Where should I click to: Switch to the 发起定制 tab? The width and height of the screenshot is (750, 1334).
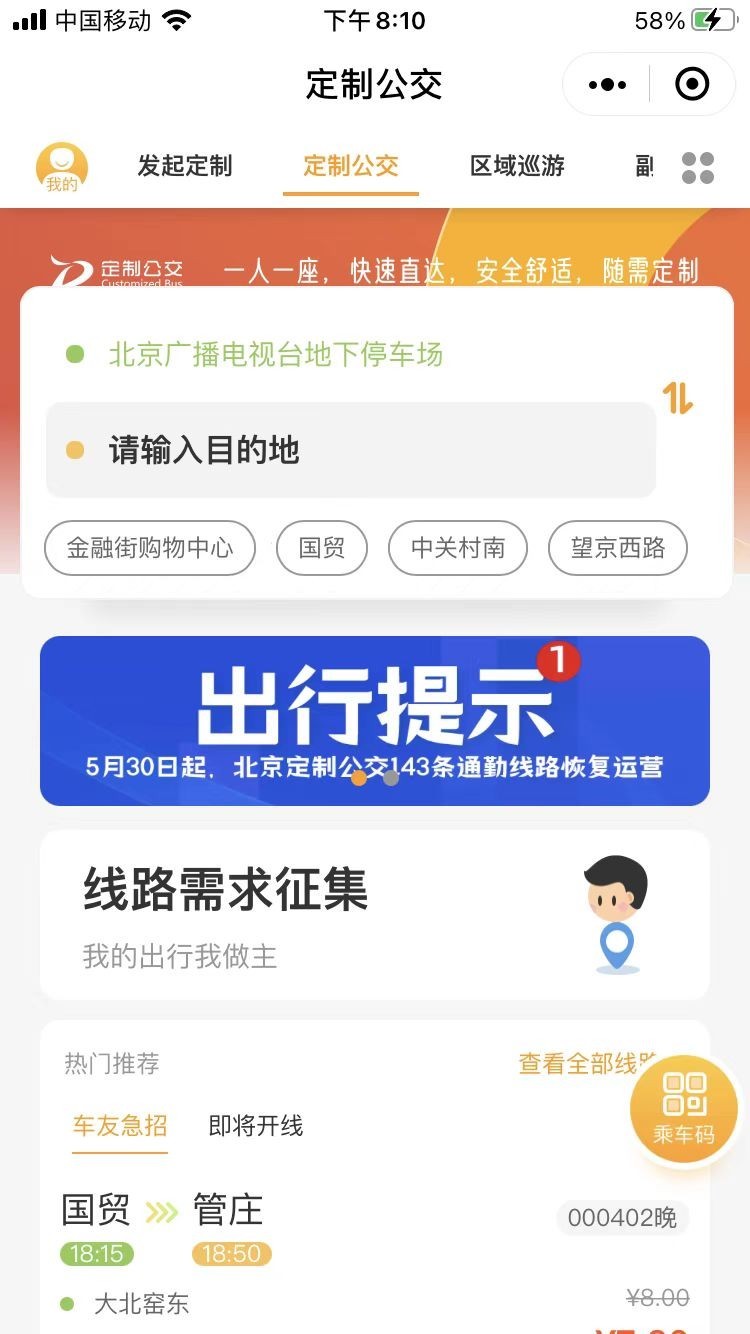click(x=185, y=166)
